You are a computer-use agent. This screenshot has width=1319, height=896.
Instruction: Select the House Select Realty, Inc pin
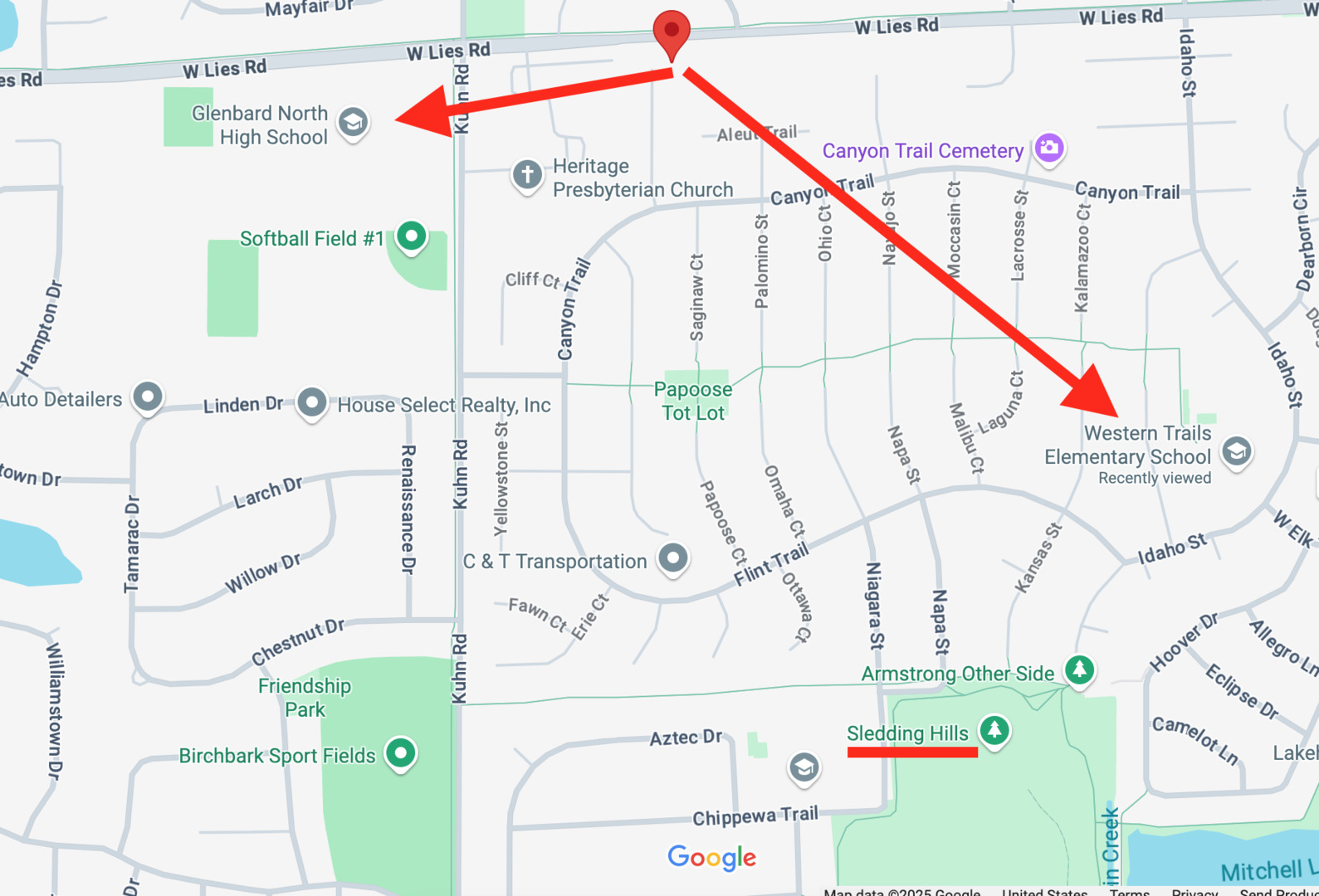coord(312,402)
